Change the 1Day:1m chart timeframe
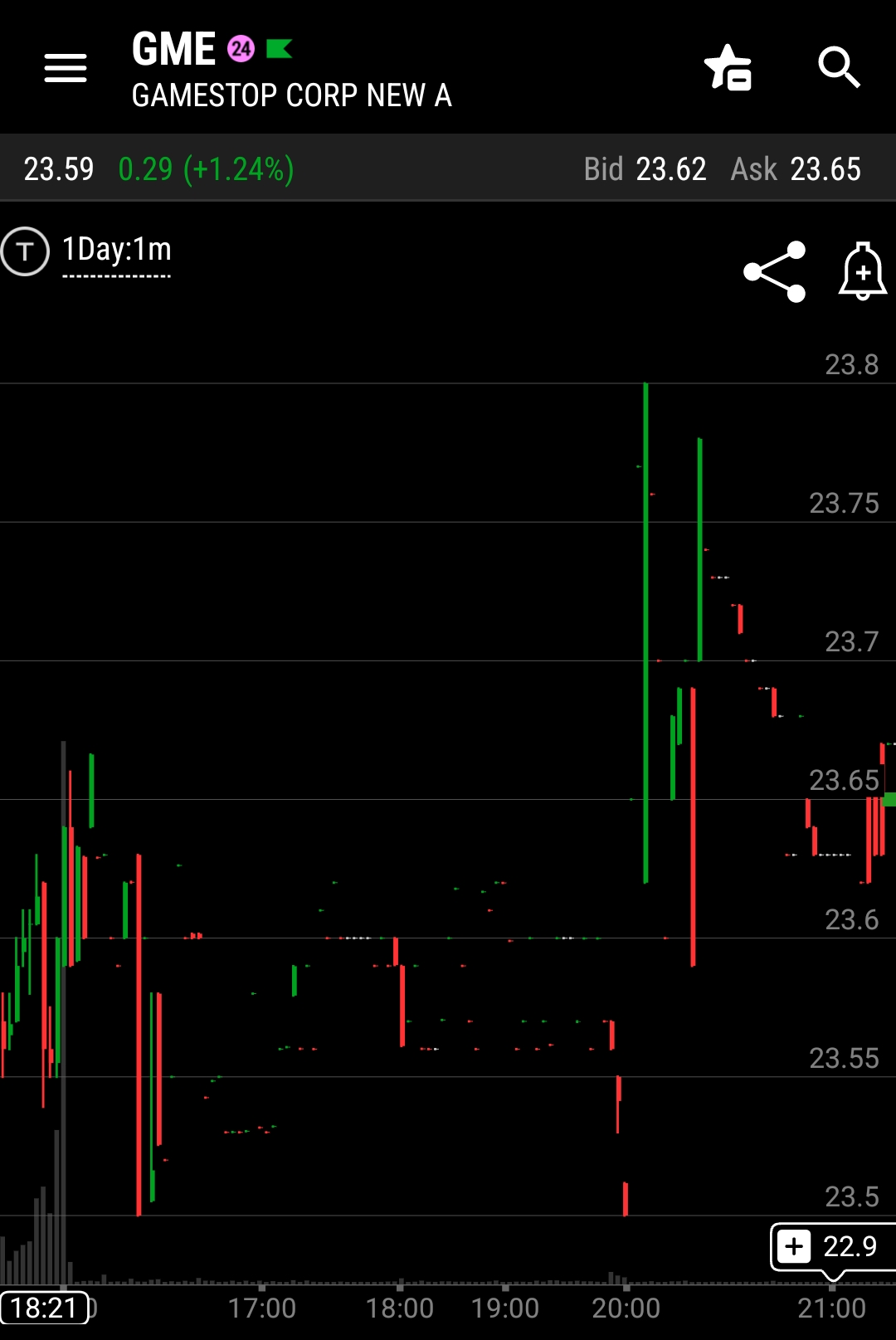 click(117, 250)
